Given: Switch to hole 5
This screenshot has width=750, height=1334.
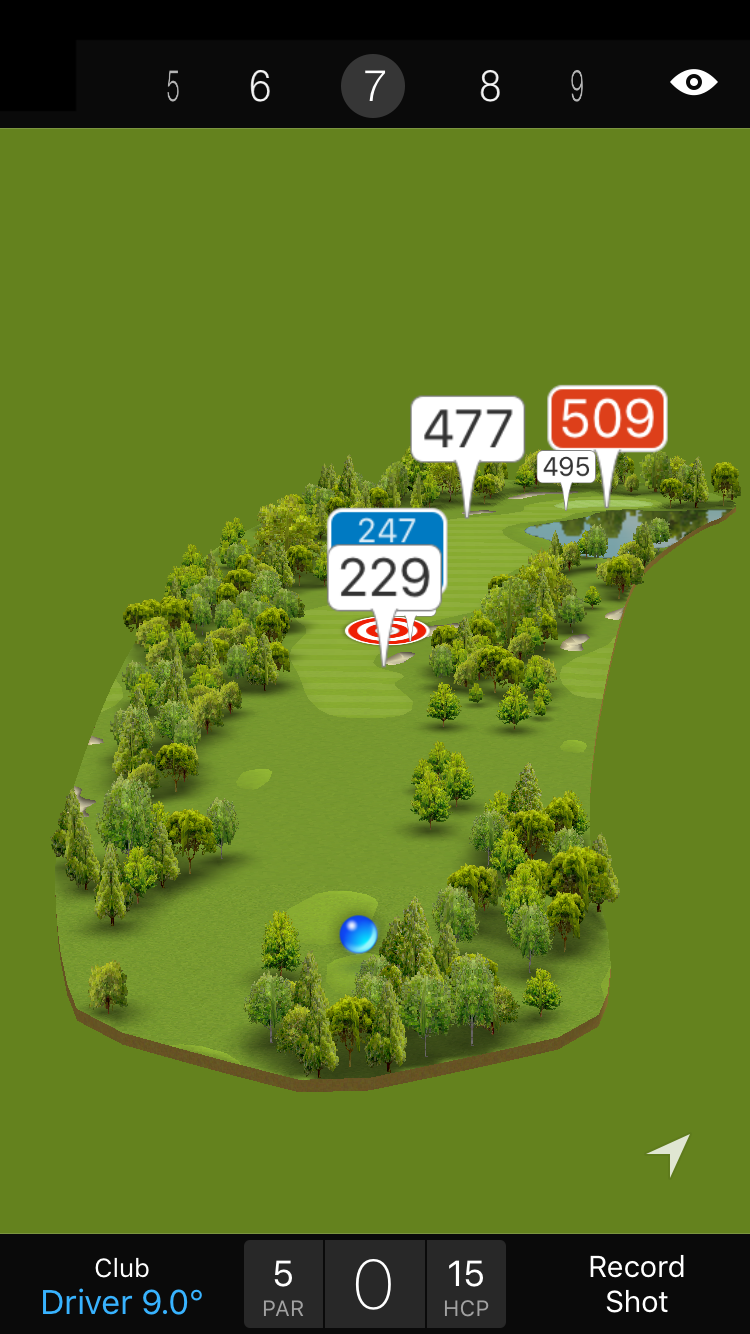Looking at the screenshot, I should (x=173, y=87).
